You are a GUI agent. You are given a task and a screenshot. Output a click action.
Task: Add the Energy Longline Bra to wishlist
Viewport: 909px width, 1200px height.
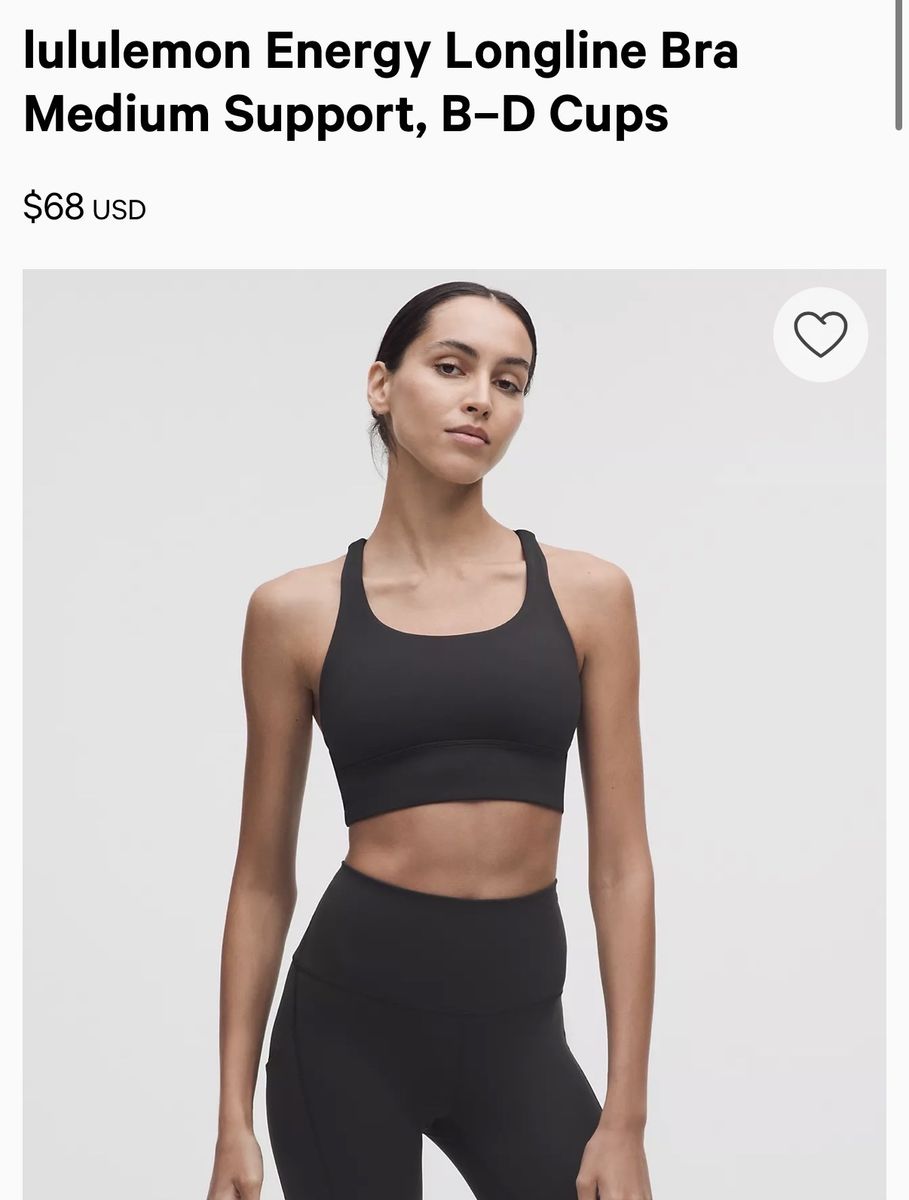tap(820, 334)
